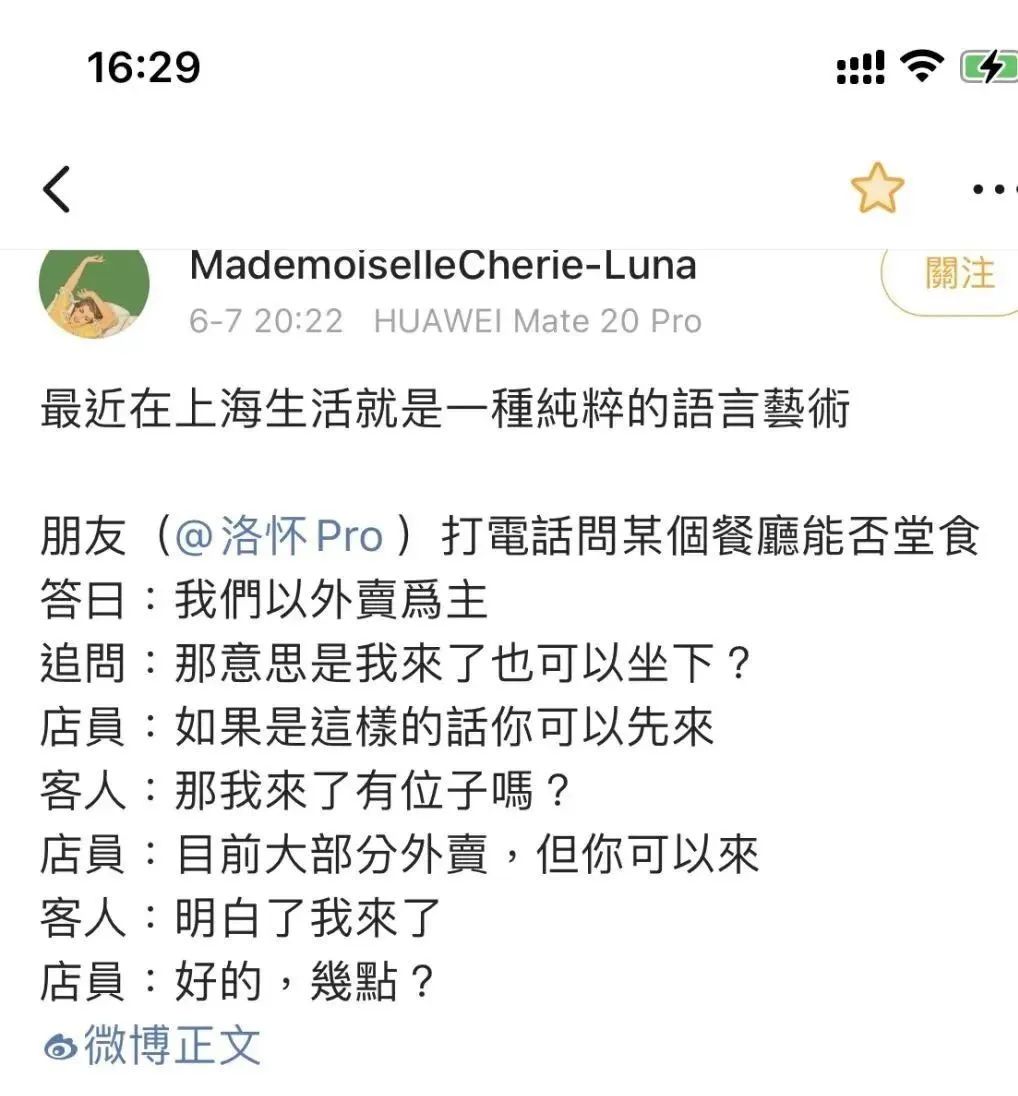Go back using the arrow icon
1018x1096 pixels.
coord(57,188)
